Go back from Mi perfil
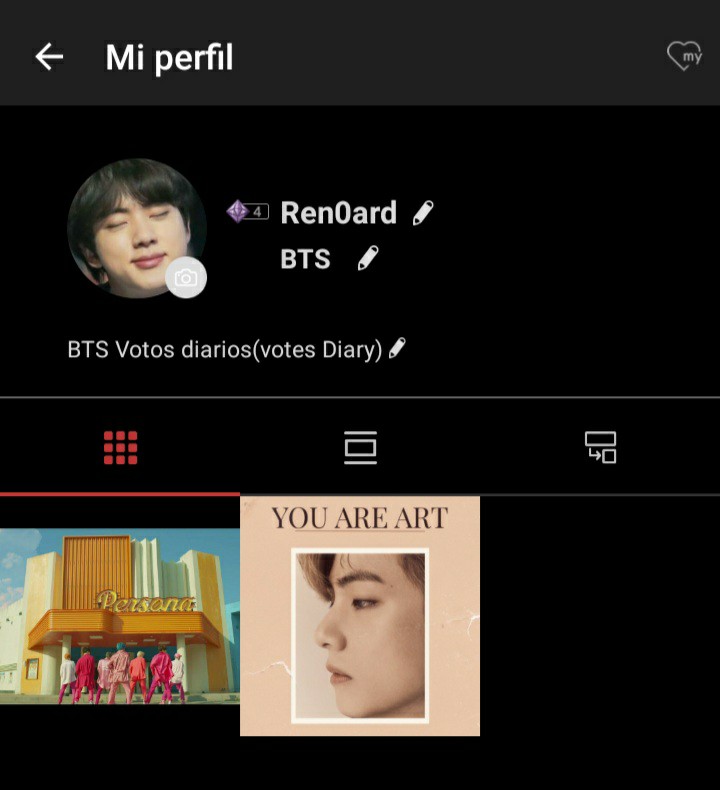Viewport: 720px width, 790px height. [49, 57]
